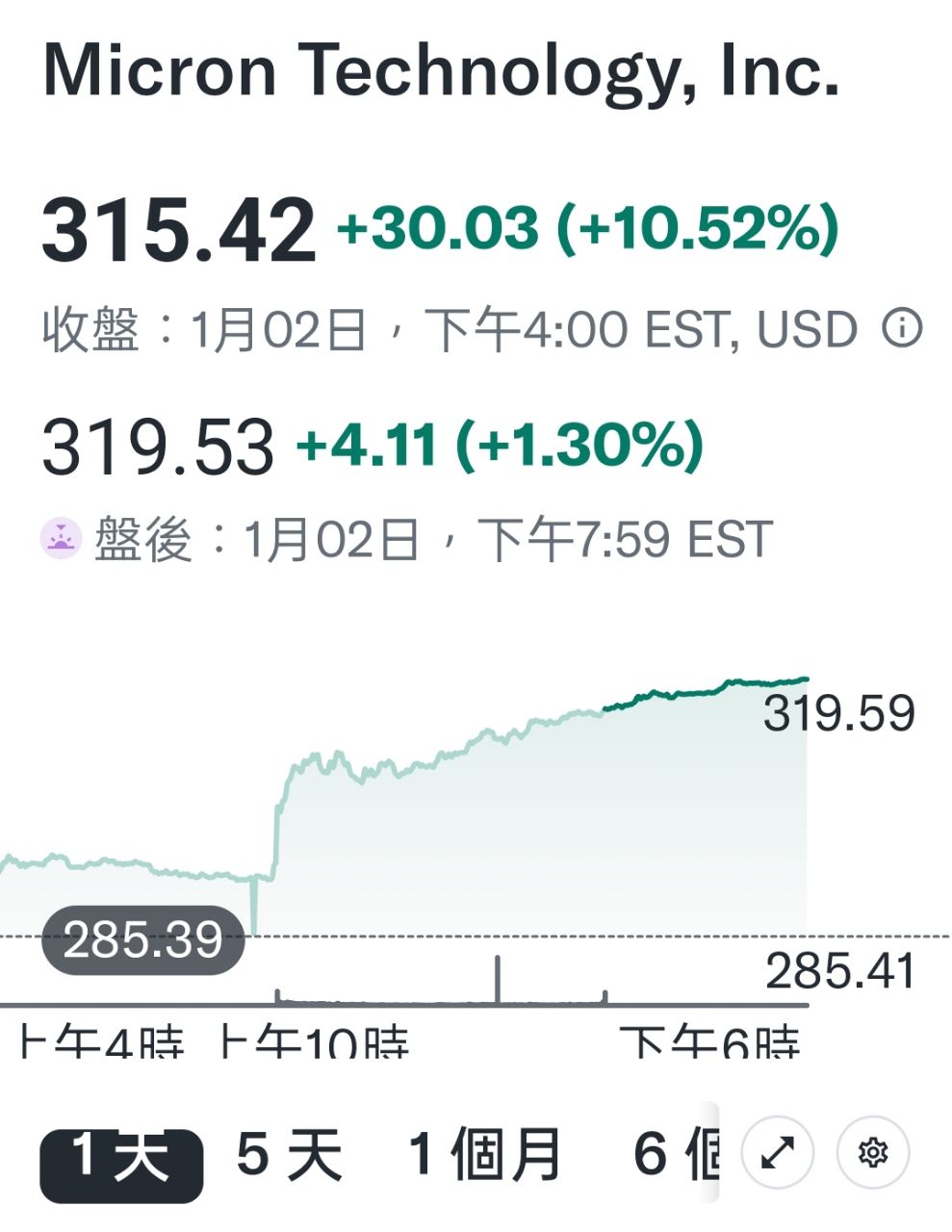Tap the info icon beside USD
Screen dimensions: 952x1232
point(902,329)
